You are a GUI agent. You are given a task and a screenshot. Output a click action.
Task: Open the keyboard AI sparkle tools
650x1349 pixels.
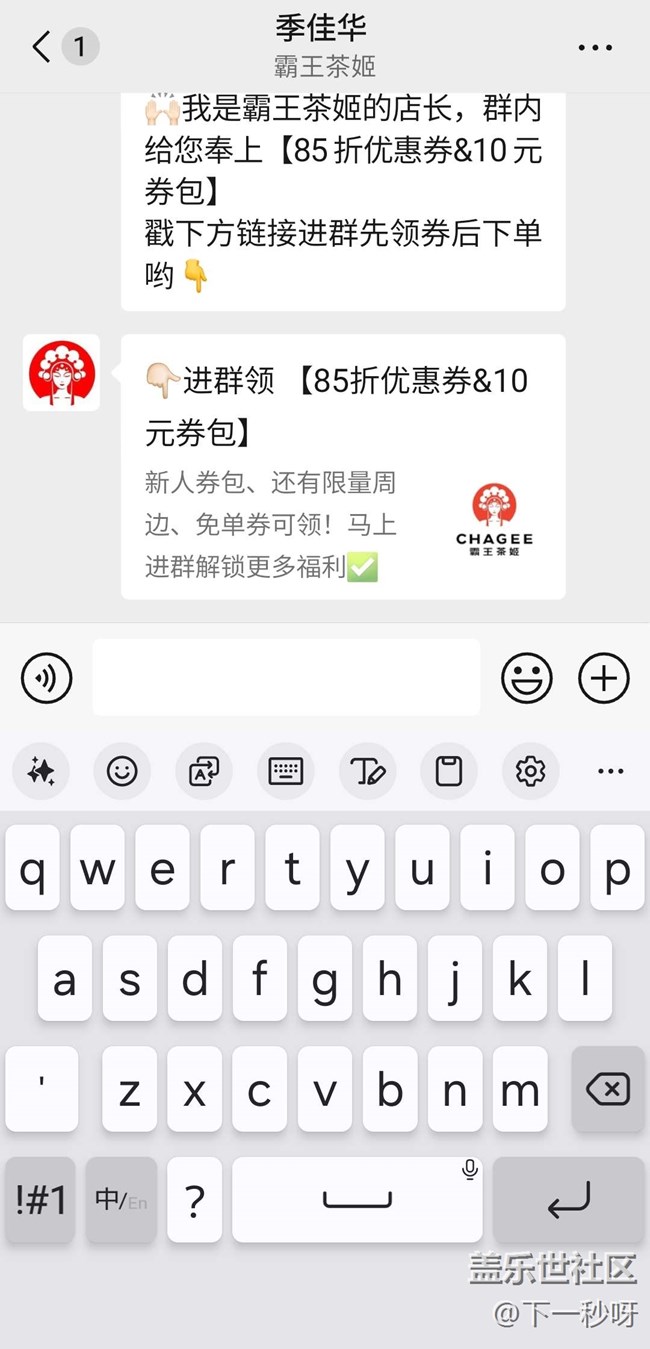(x=41, y=771)
